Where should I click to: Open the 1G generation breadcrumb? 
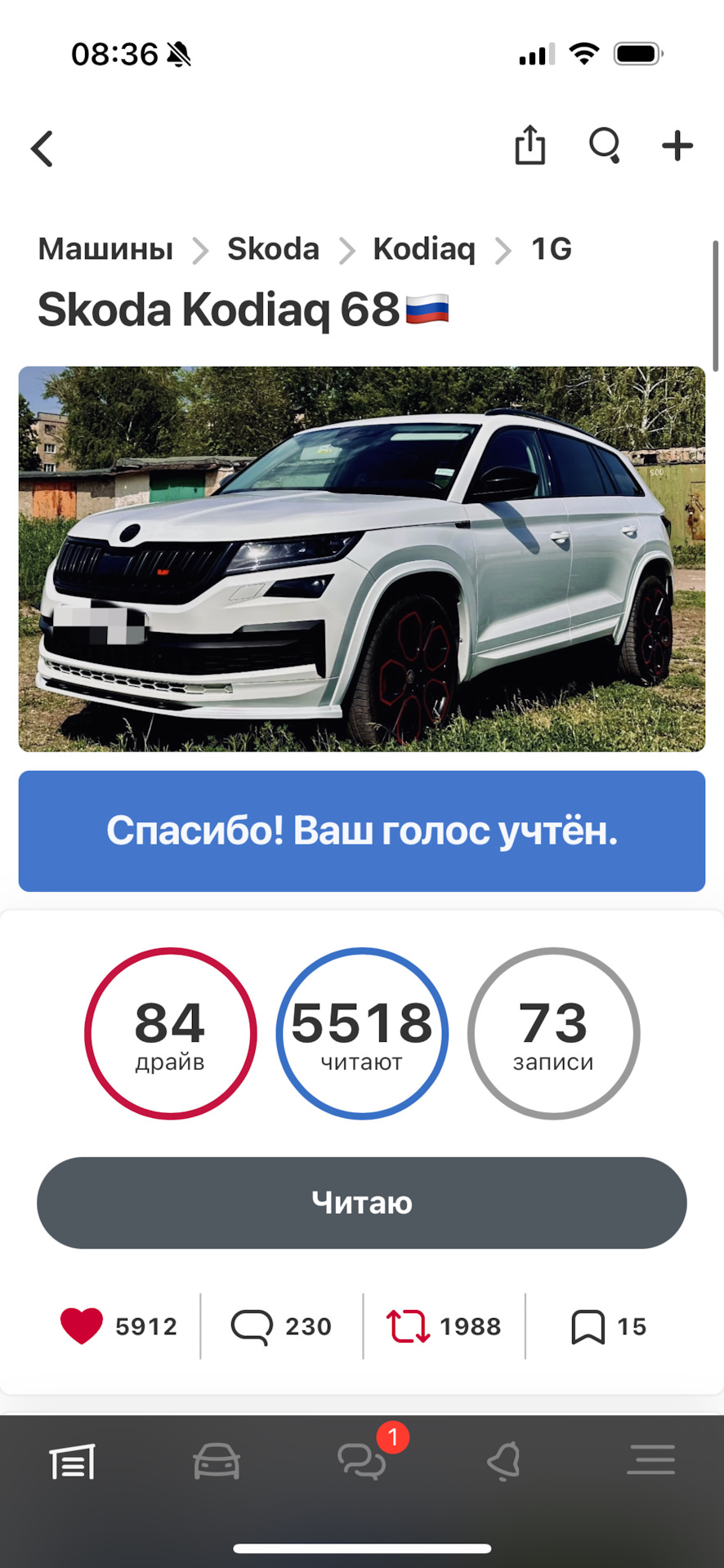point(552,249)
